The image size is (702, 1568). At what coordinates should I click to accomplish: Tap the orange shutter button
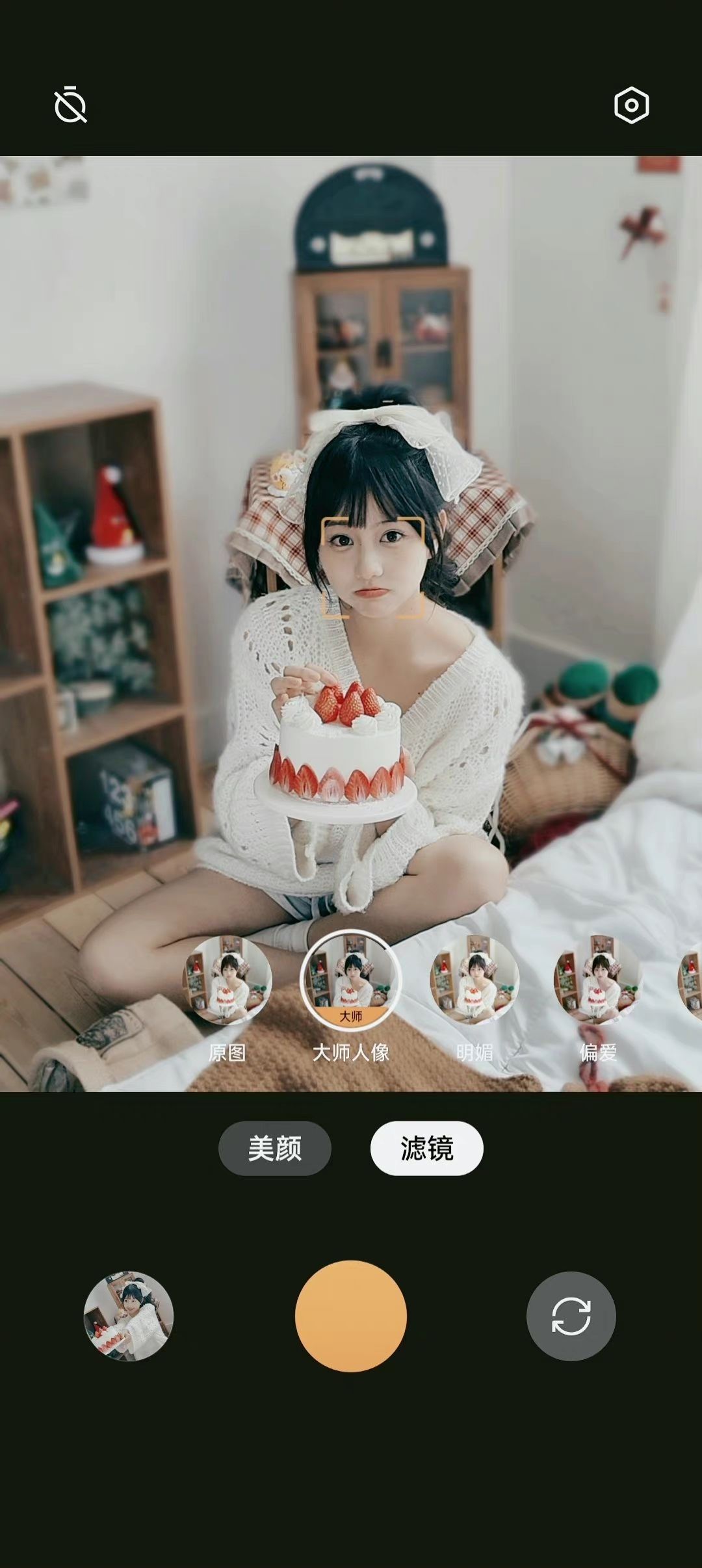point(351,1316)
